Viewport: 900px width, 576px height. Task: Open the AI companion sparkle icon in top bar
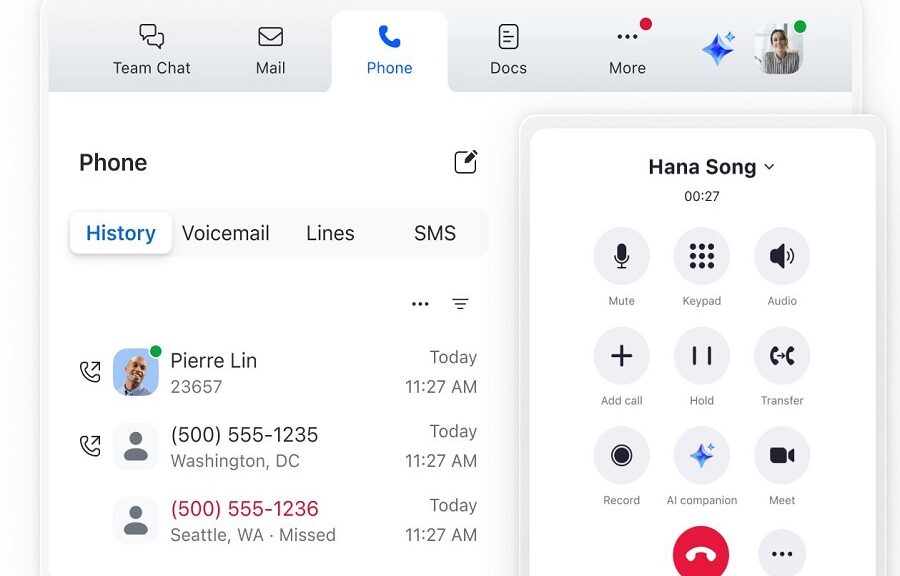[718, 49]
